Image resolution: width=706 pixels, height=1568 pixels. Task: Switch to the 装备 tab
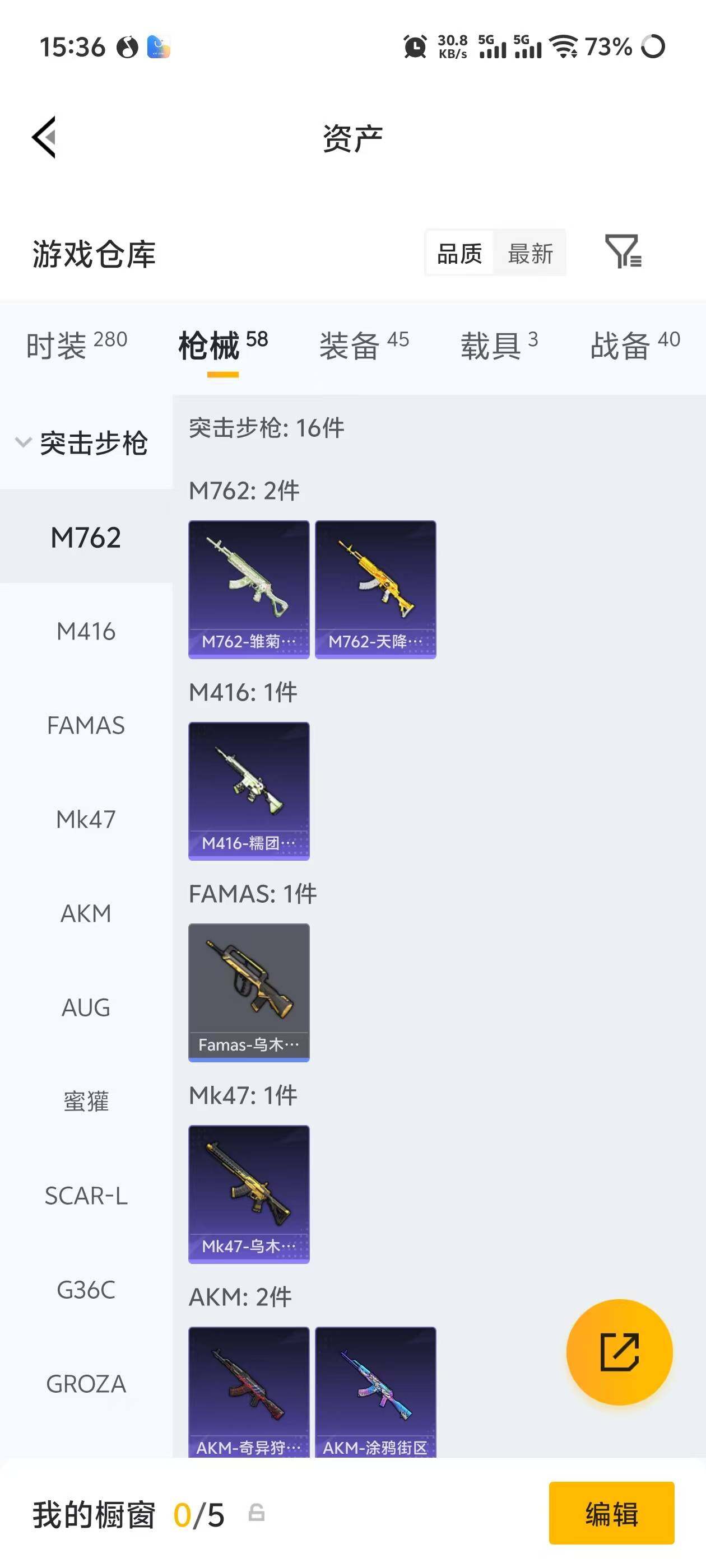364,345
